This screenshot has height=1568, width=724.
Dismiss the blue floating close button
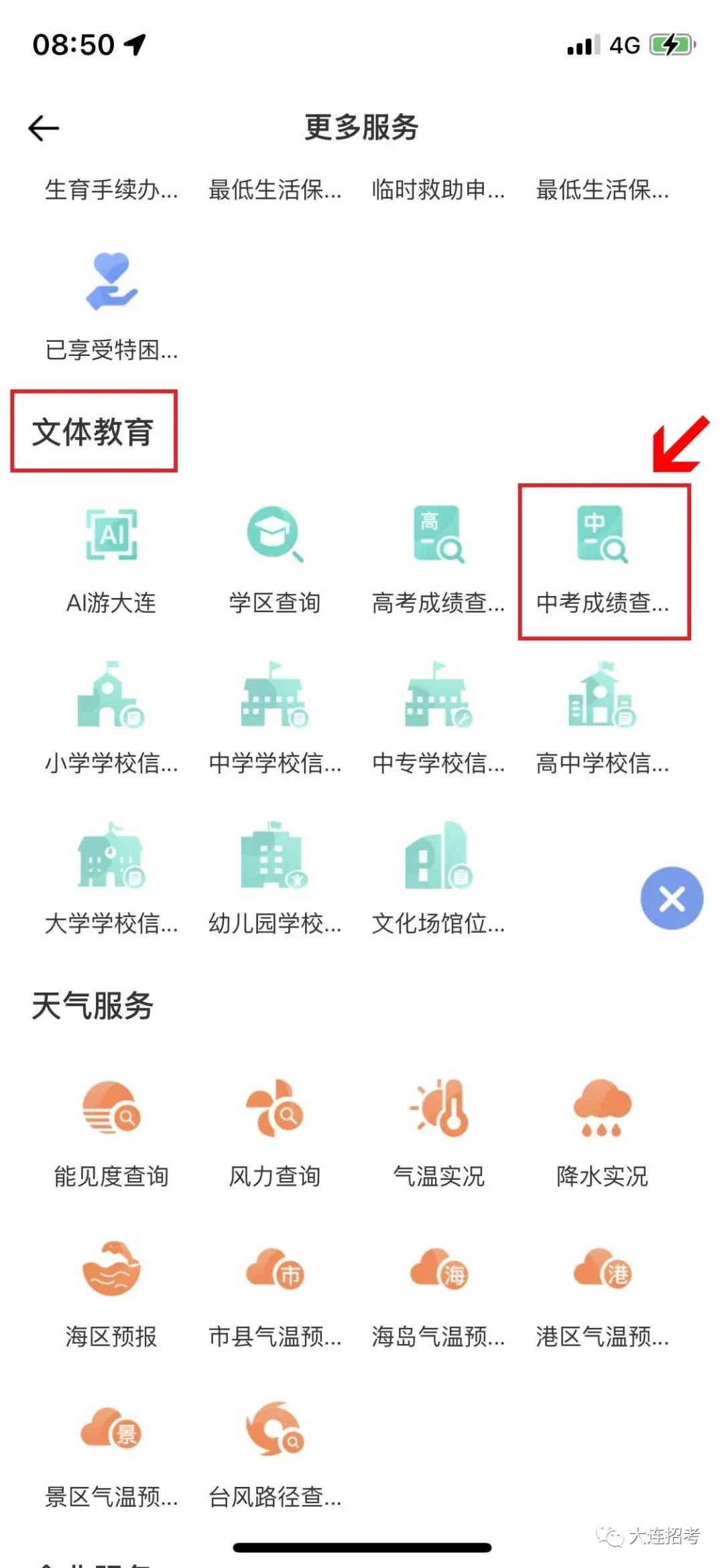tap(671, 898)
